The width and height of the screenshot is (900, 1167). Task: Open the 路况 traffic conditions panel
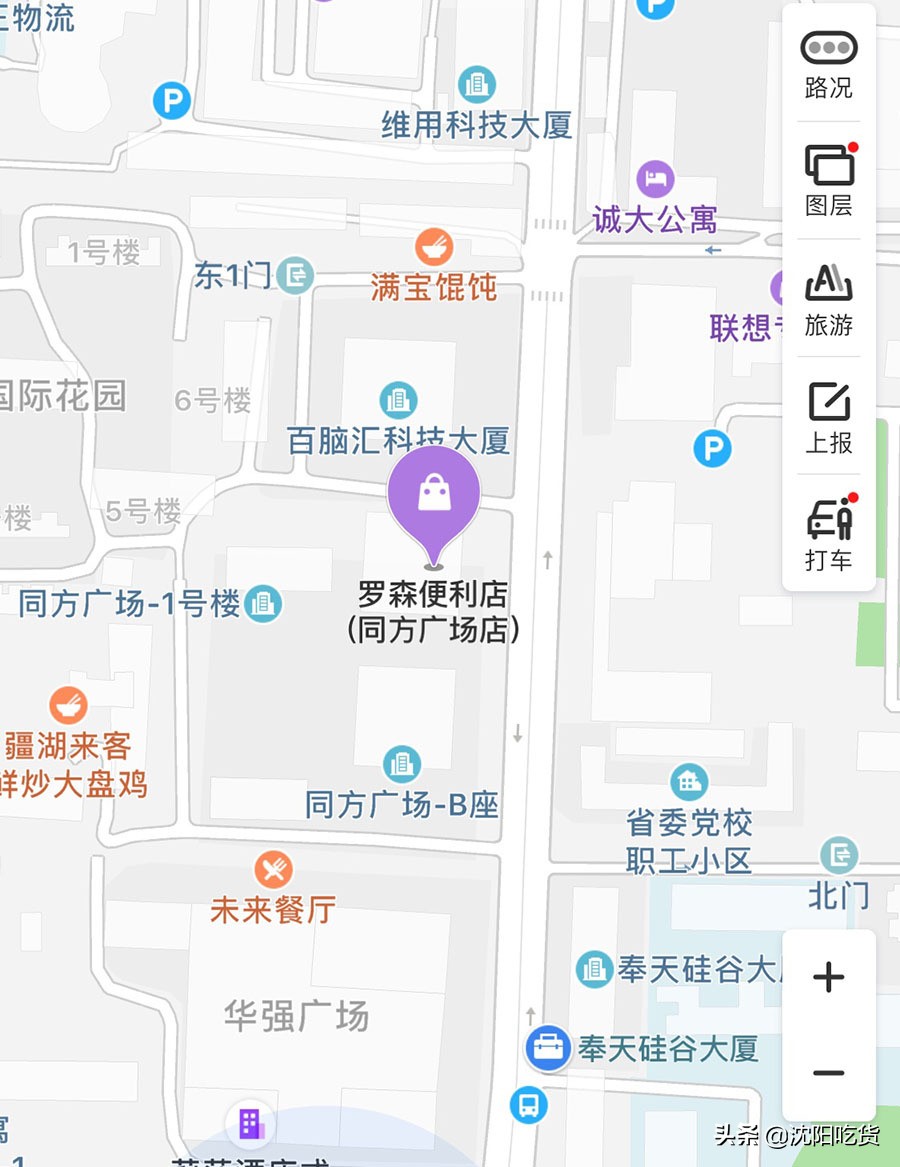coord(829,62)
